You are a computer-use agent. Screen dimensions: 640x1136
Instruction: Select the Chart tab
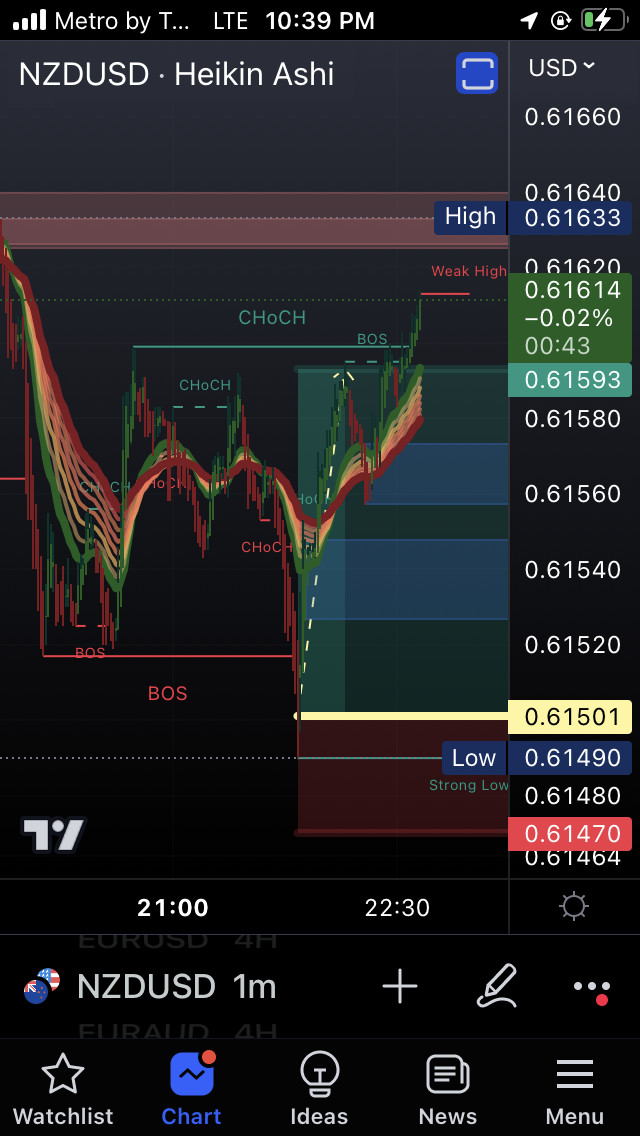click(191, 1089)
